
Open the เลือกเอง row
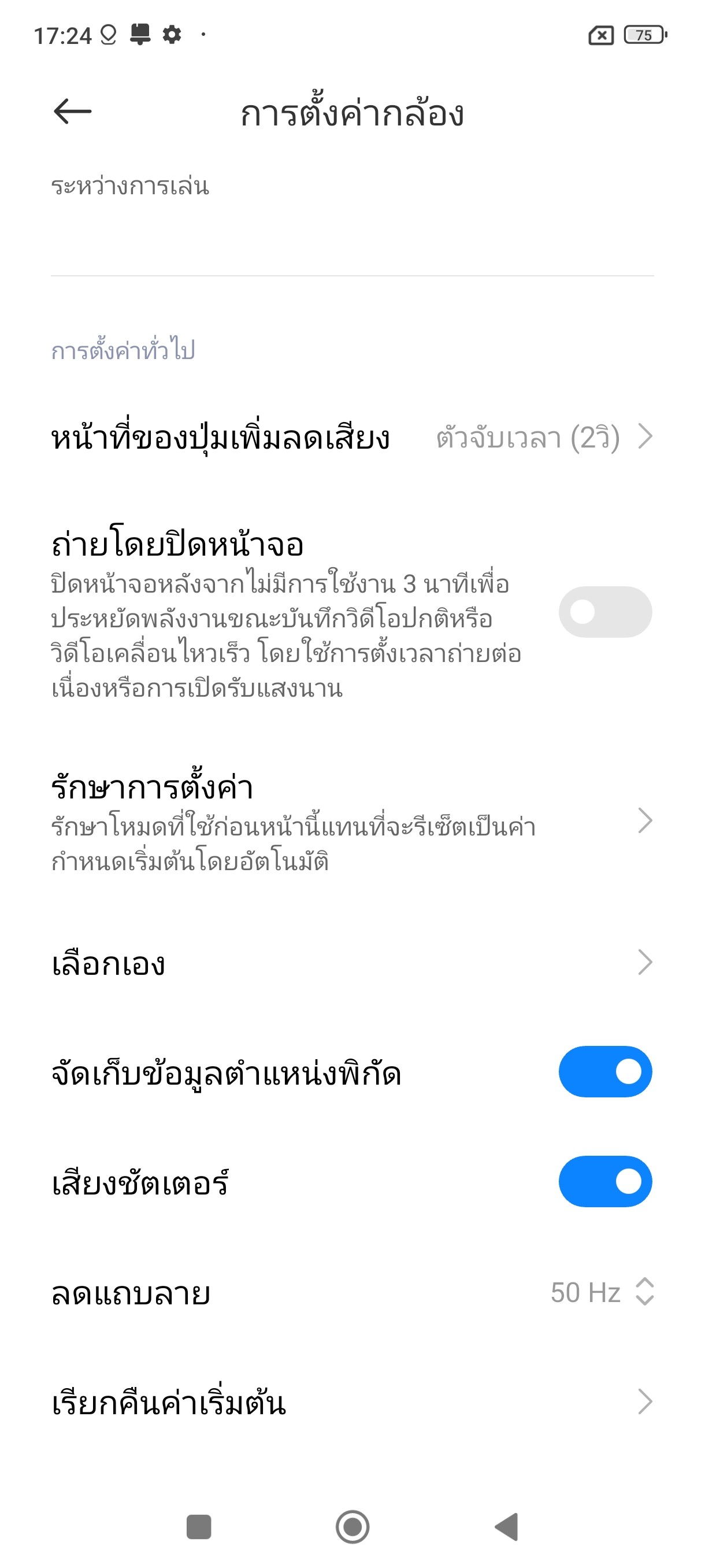coord(351,963)
